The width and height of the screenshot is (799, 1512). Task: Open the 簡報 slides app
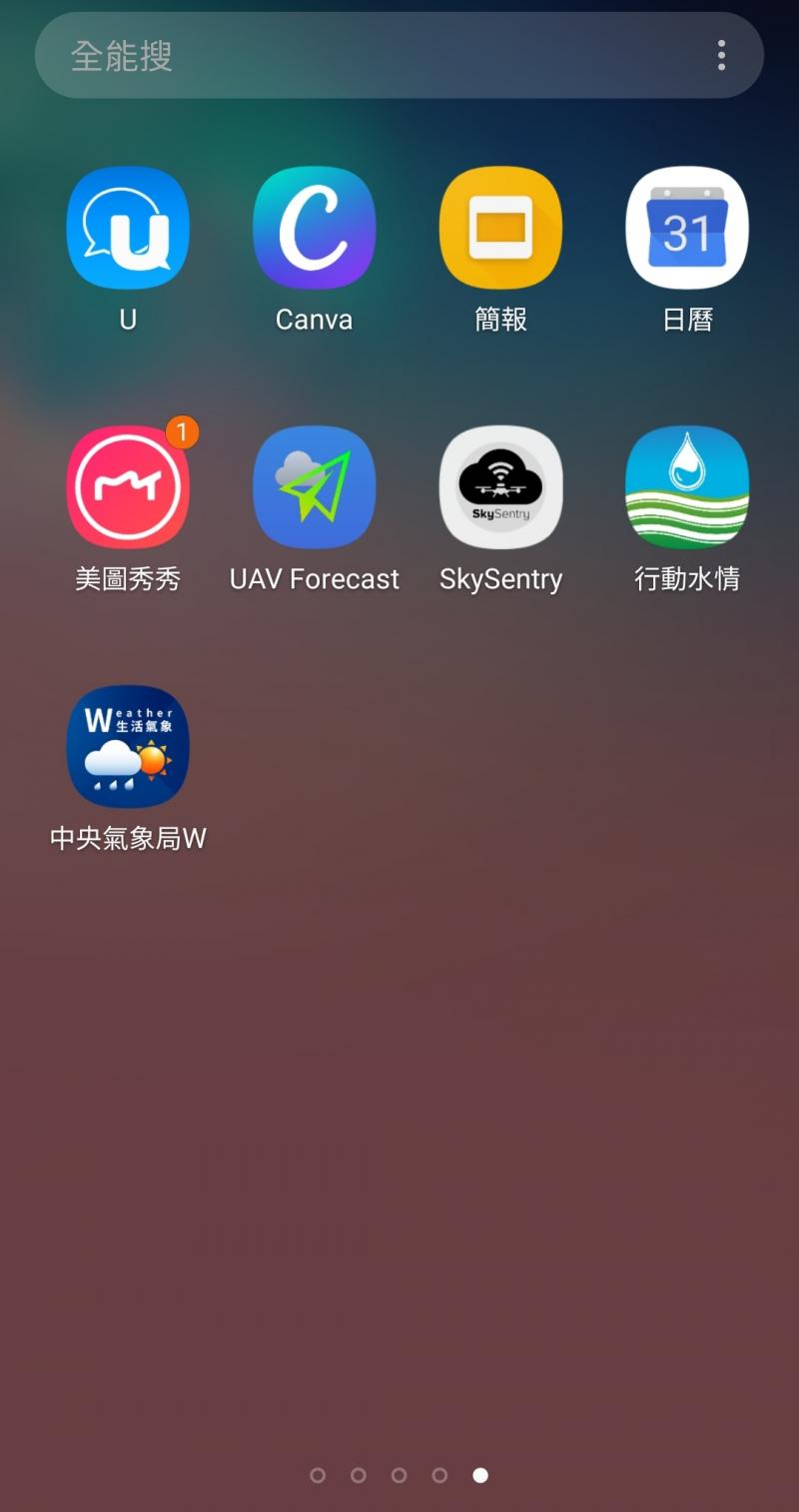coord(500,227)
